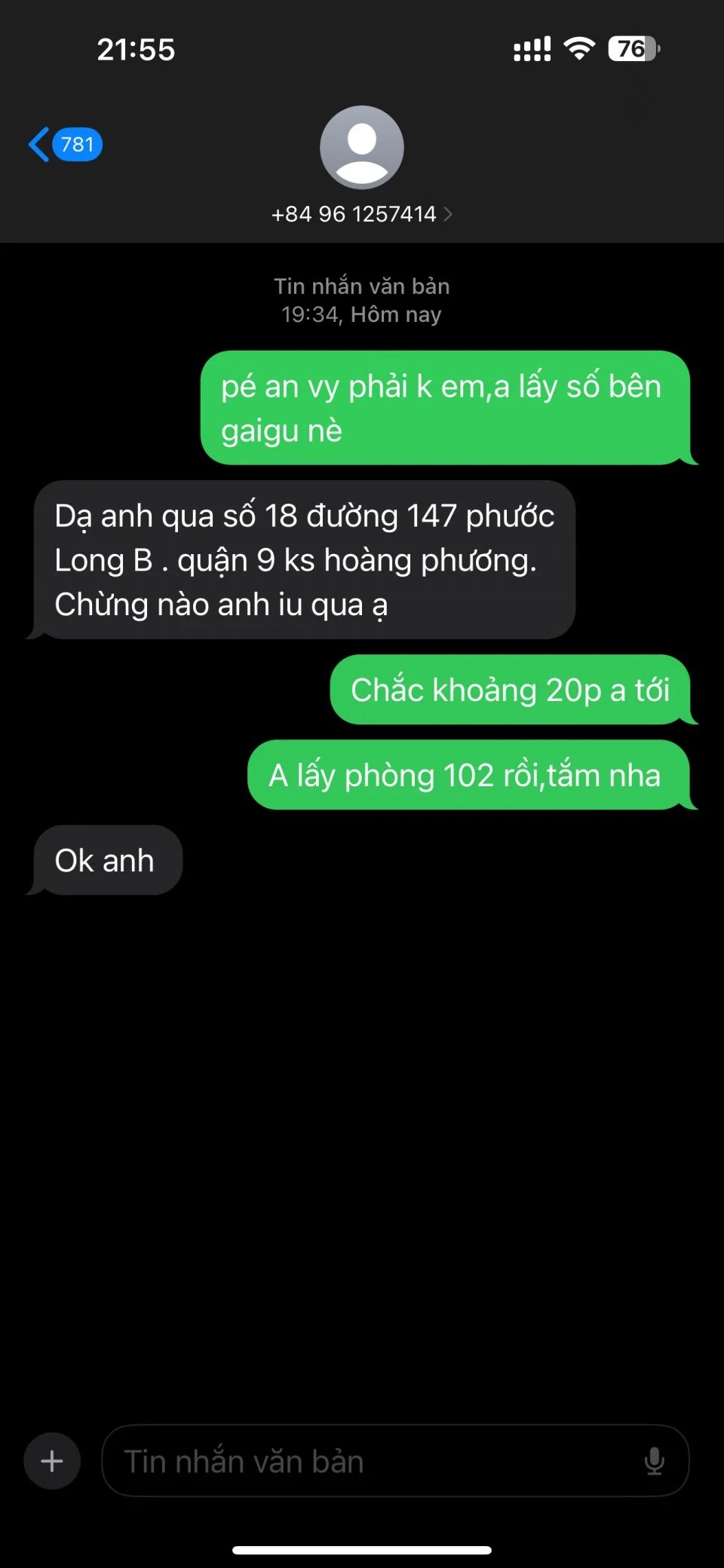Open the plus attachments menu
The width and height of the screenshot is (724, 1568).
(x=52, y=1461)
